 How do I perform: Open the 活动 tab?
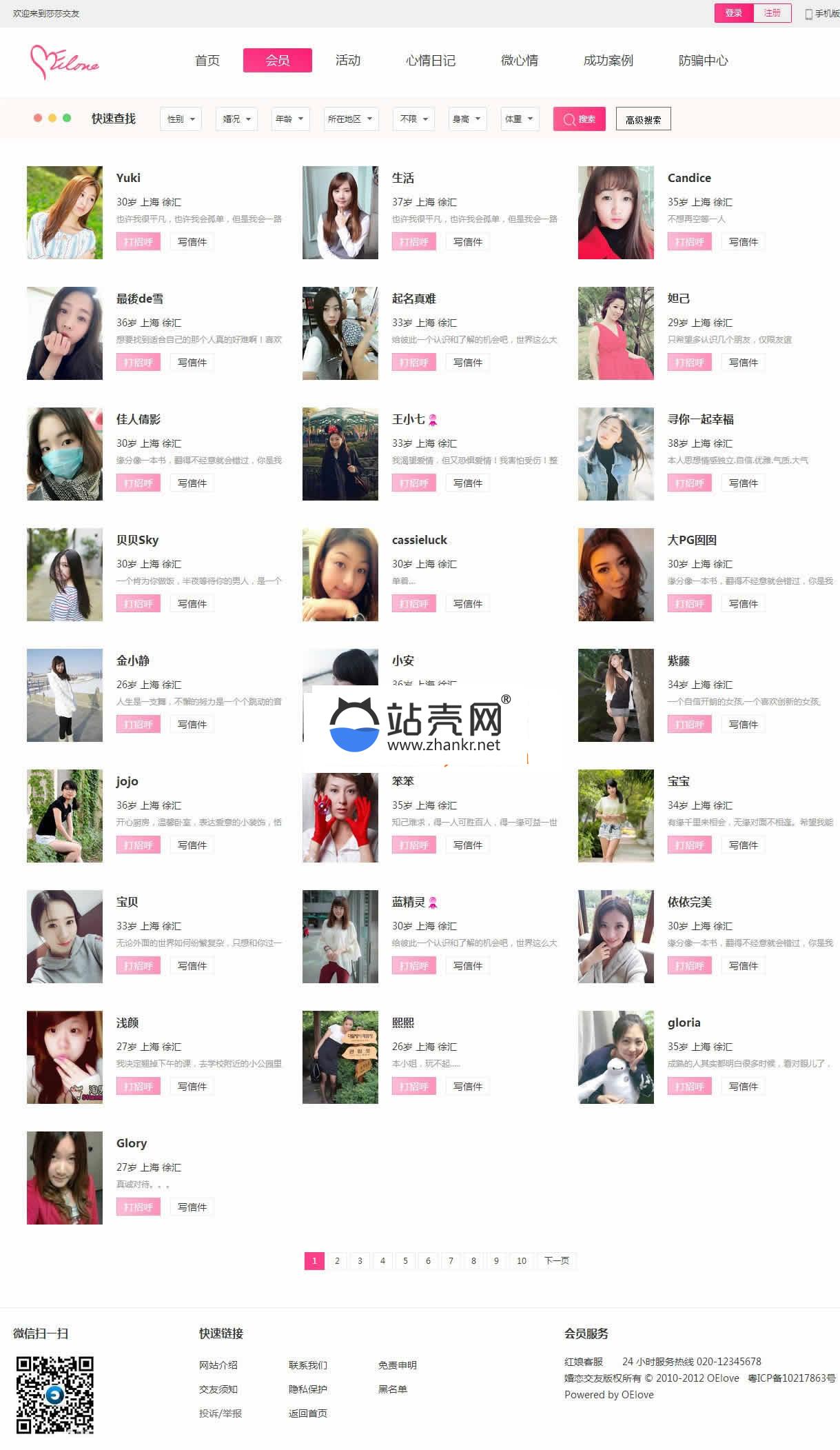[x=348, y=61]
